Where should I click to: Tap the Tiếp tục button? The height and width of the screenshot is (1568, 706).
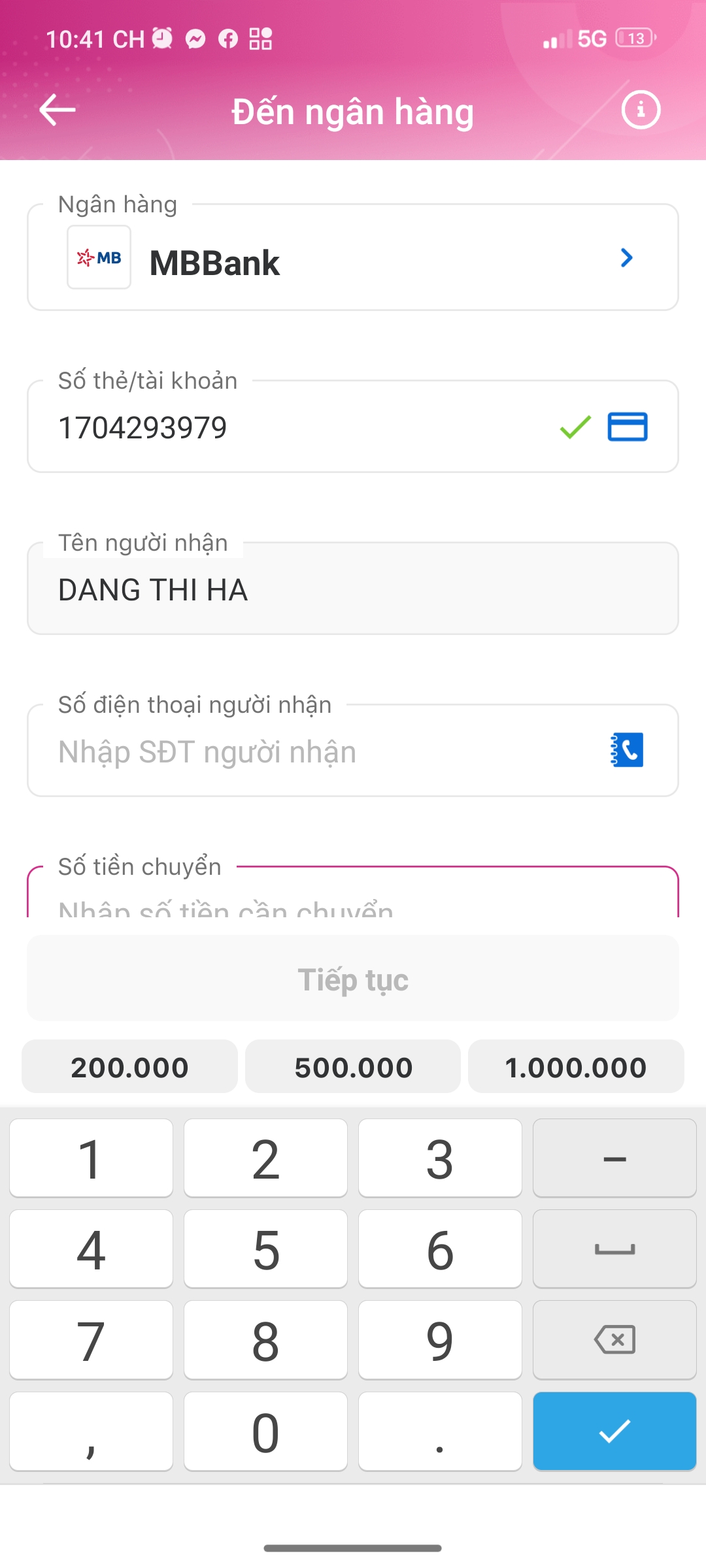[x=353, y=978]
